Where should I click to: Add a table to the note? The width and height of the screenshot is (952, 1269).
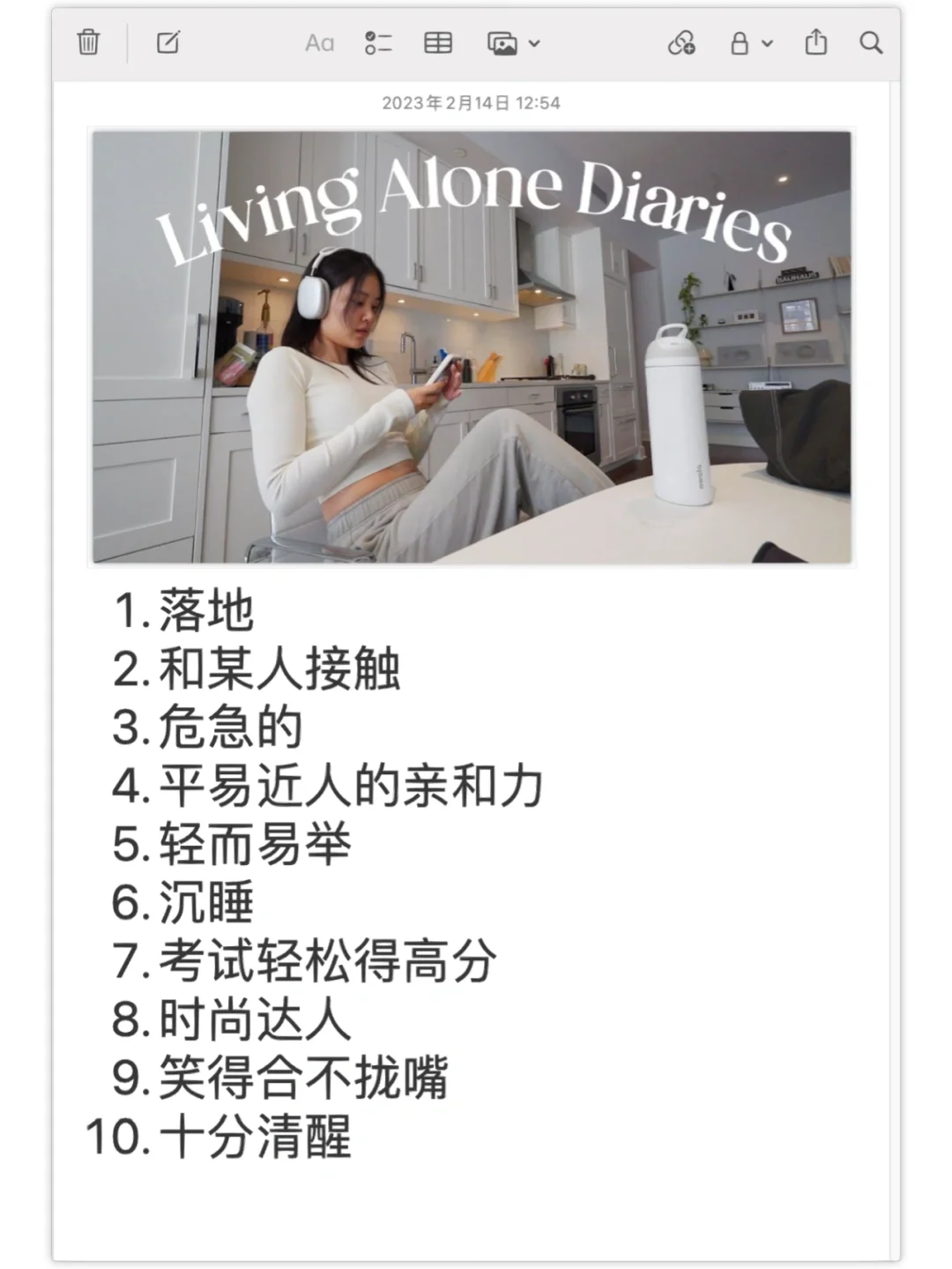[x=438, y=42]
